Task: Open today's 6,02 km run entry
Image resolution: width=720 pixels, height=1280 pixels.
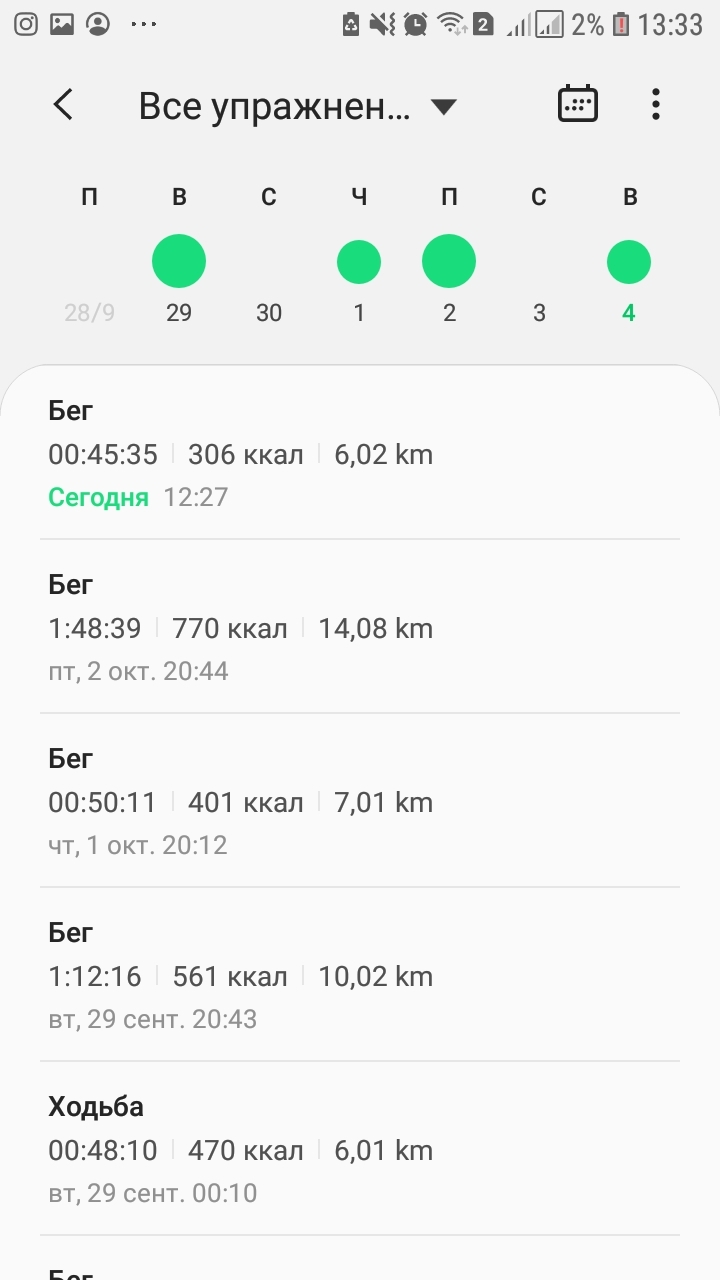Action: [360, 453]
